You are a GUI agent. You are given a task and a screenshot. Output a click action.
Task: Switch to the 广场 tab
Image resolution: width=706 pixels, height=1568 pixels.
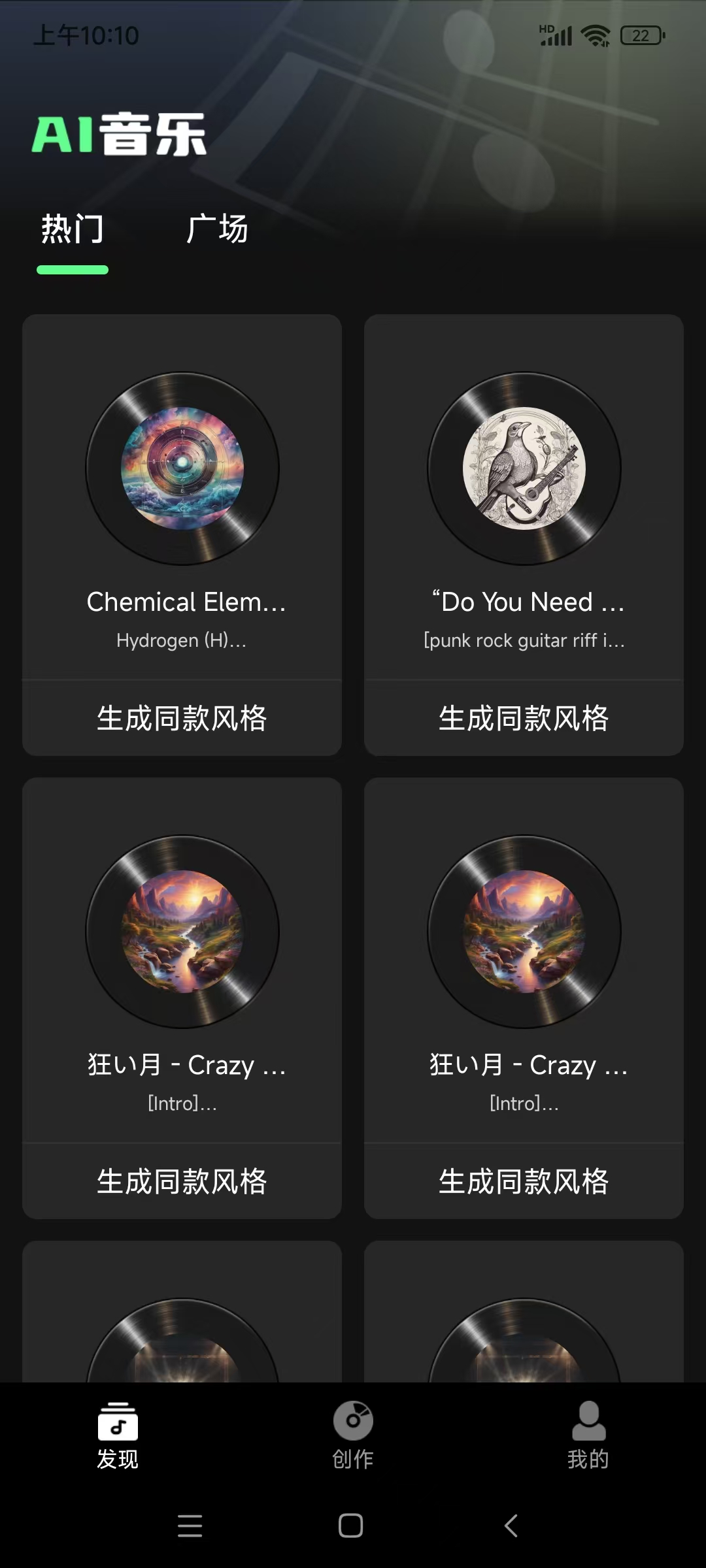216,229
